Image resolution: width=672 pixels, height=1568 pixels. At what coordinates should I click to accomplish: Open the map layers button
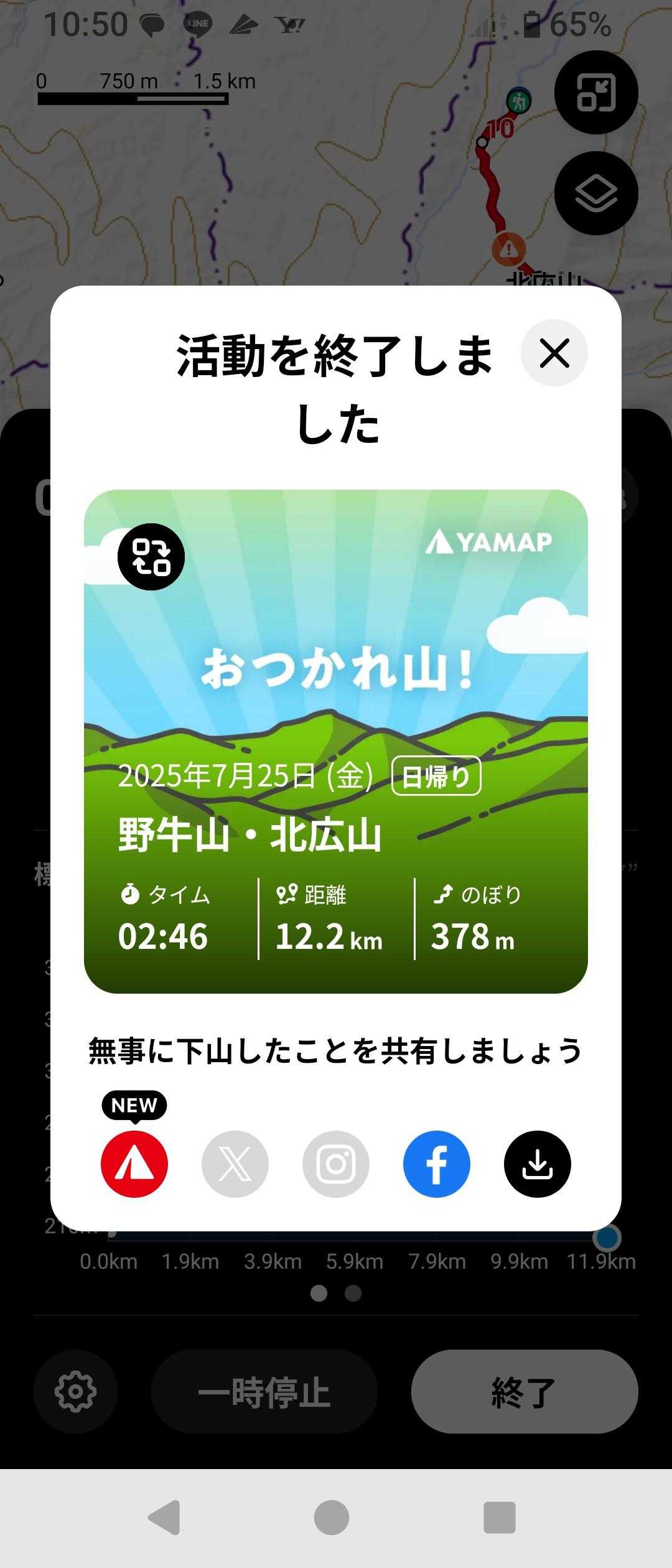click(596, 193)
